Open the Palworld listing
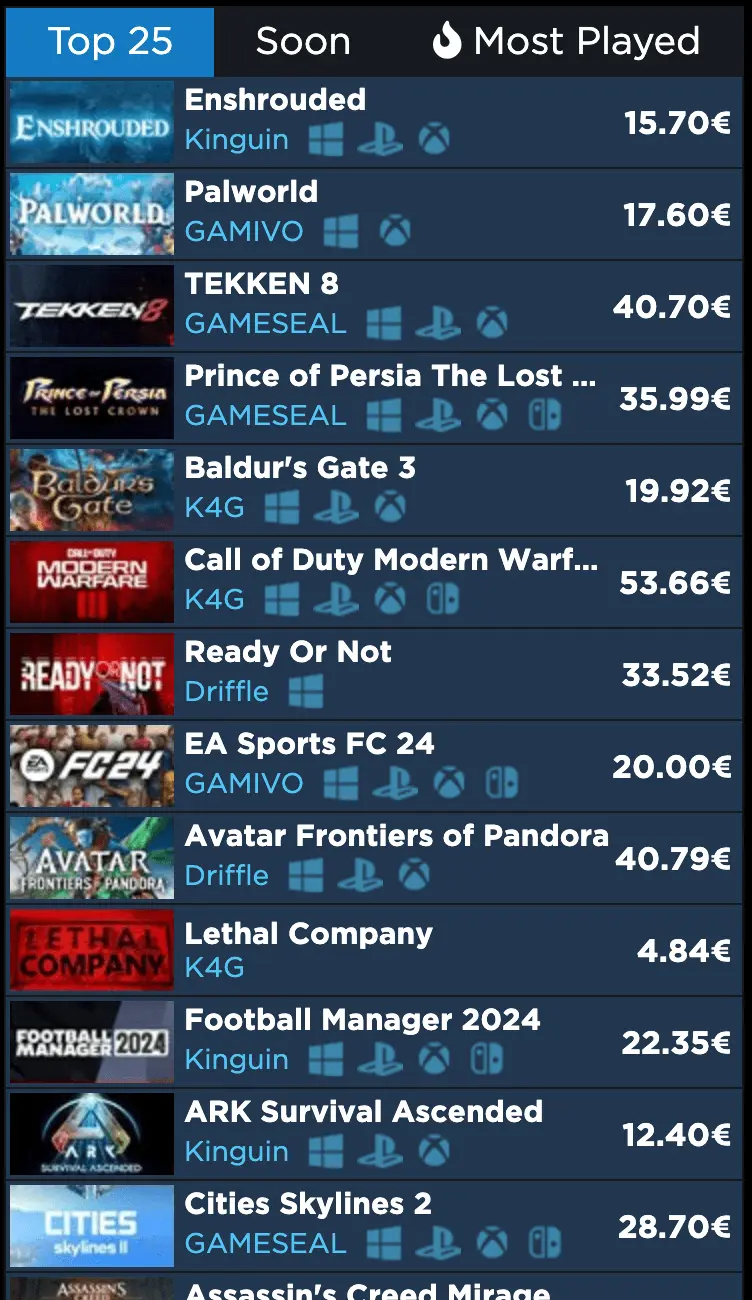 point(375,215)
